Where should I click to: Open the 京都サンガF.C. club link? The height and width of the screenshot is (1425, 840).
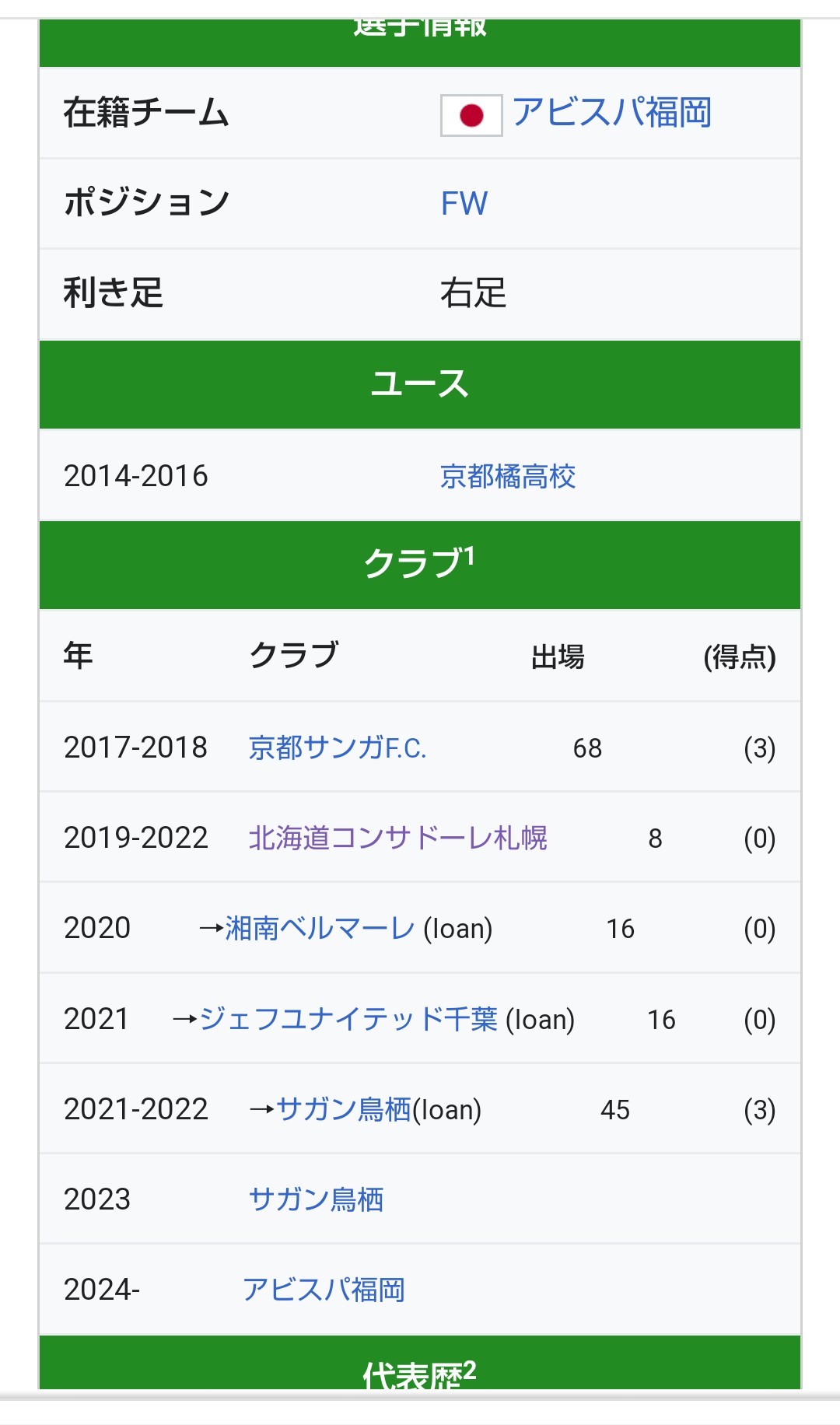click(x=338, y=748)
